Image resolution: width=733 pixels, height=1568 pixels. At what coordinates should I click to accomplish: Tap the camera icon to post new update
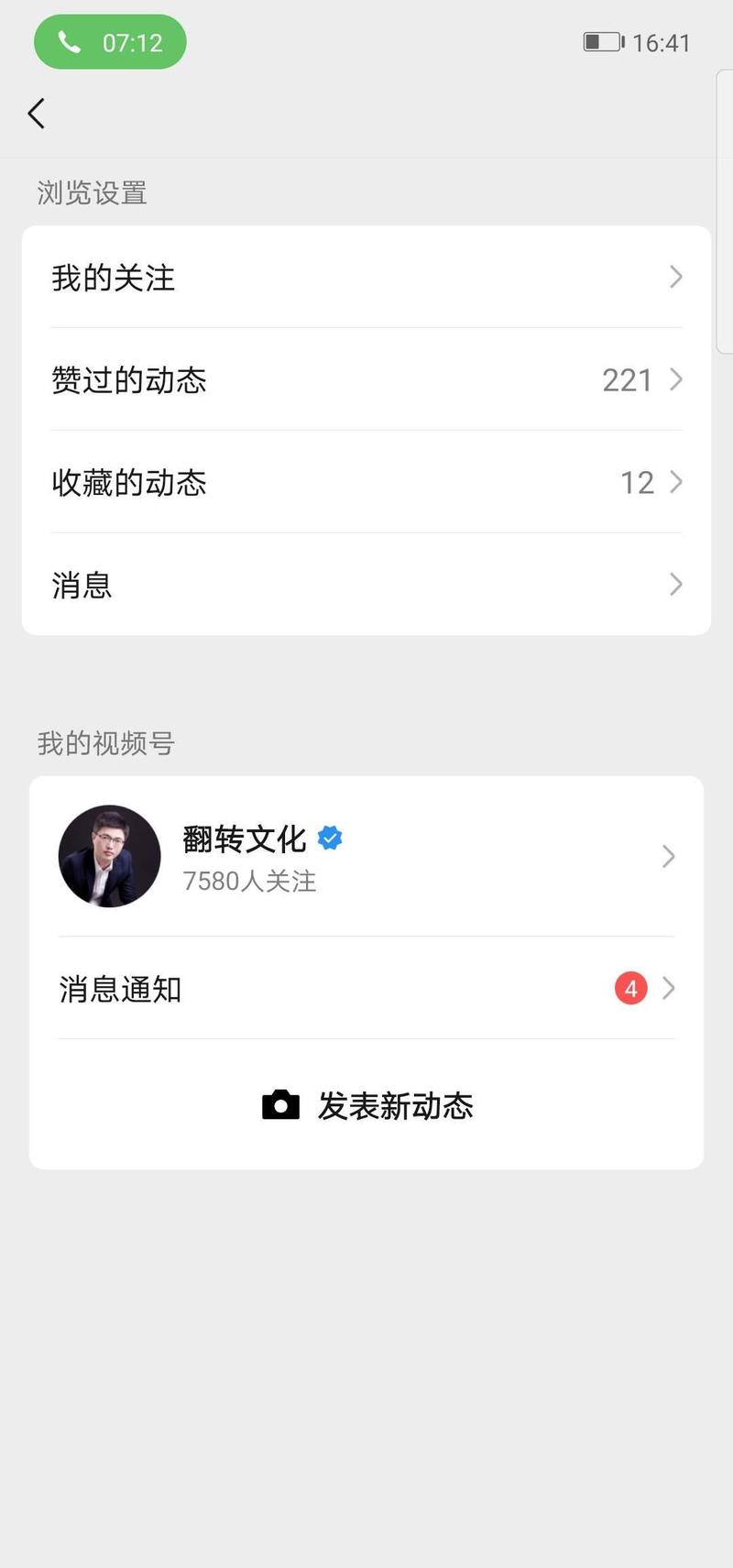tap(280, 1105)
